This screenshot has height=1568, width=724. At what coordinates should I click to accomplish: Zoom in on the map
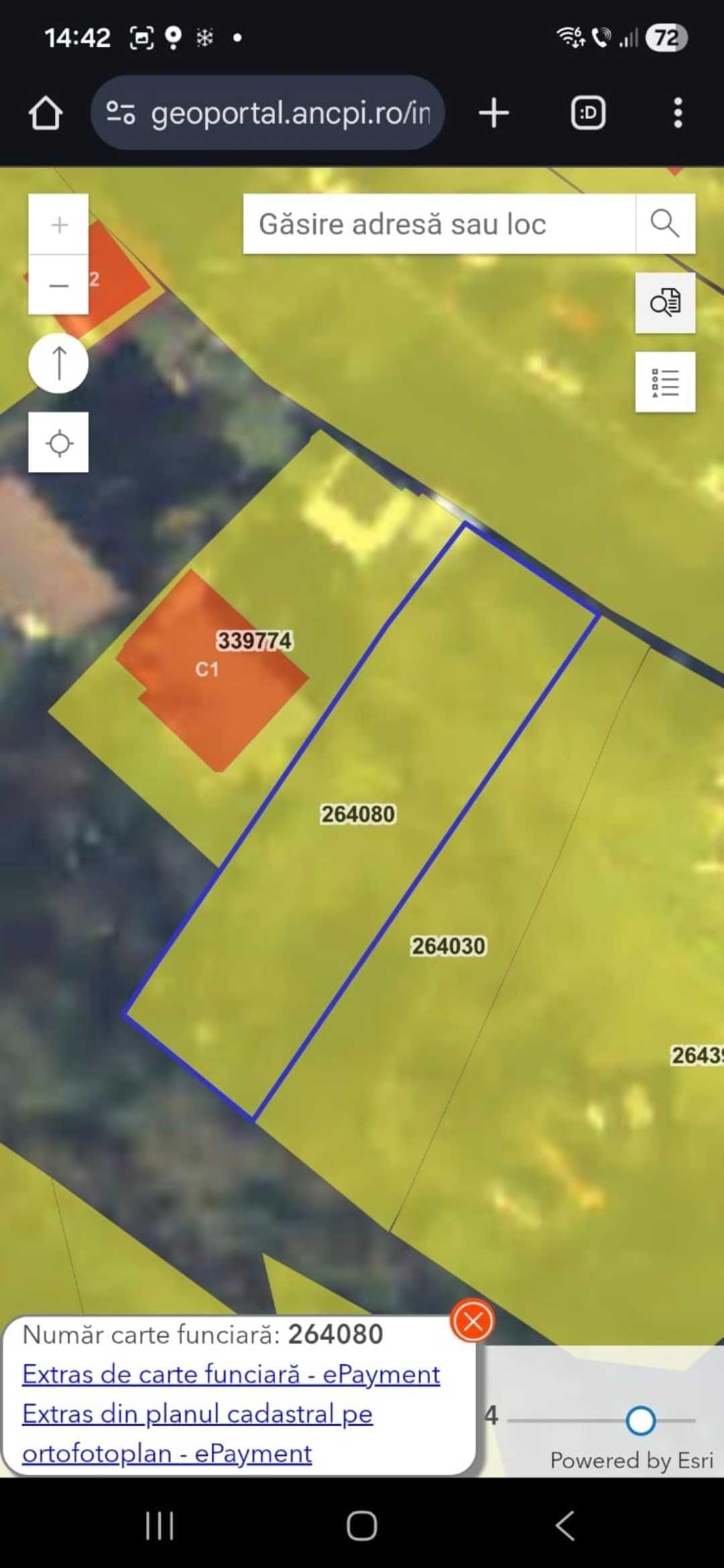coord(59,224)
